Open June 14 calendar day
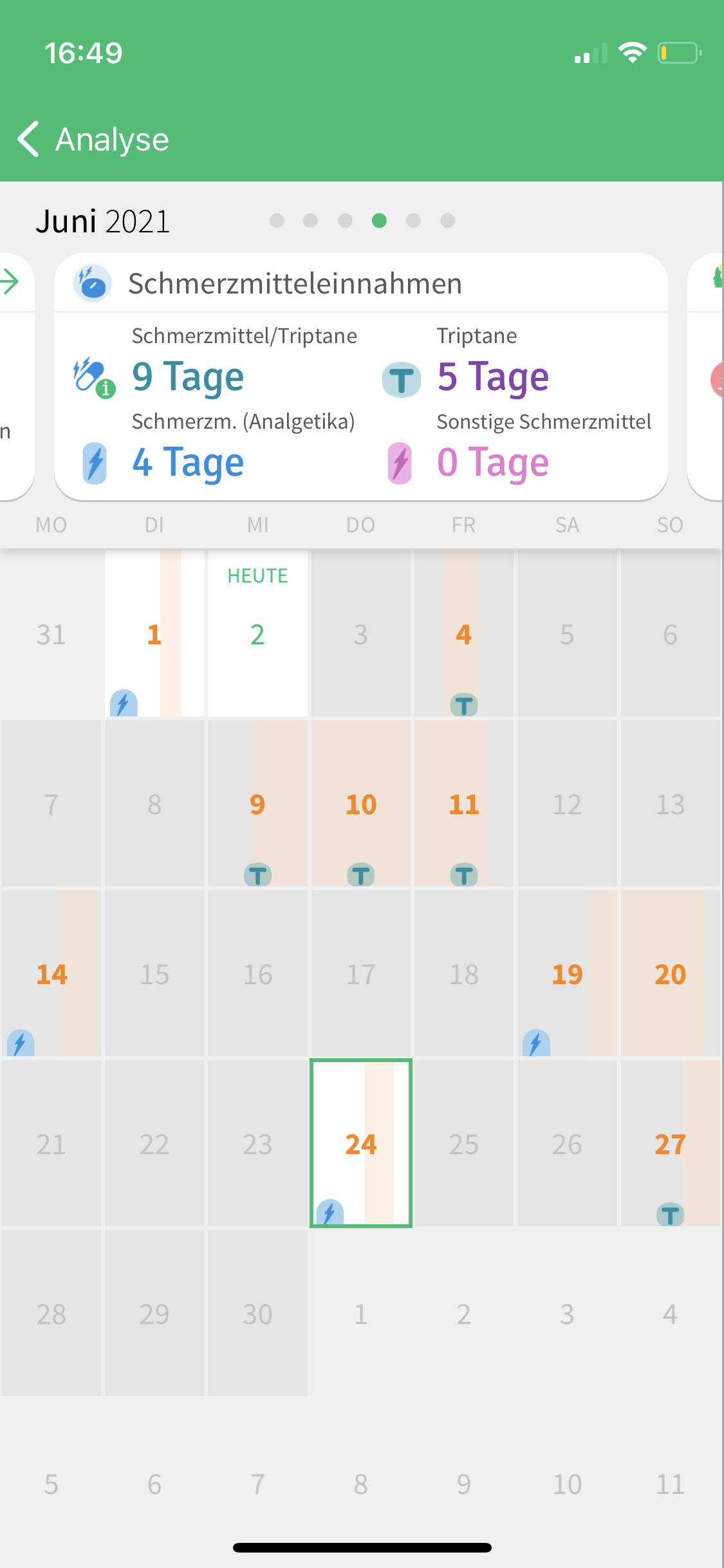Screen dimensions: 724x1568 (x=51, y=974)
